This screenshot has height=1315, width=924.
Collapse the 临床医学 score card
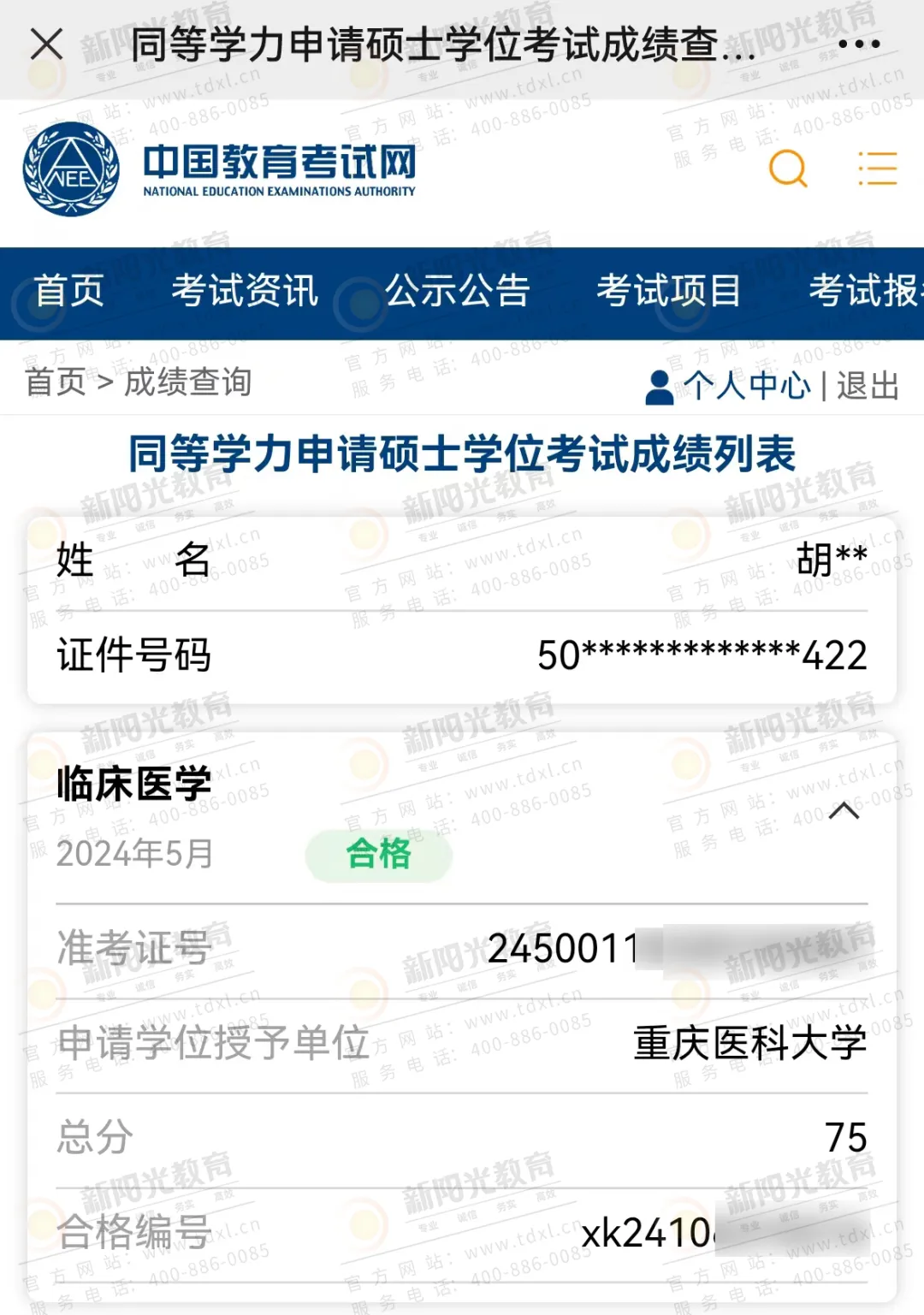(844, 810)
